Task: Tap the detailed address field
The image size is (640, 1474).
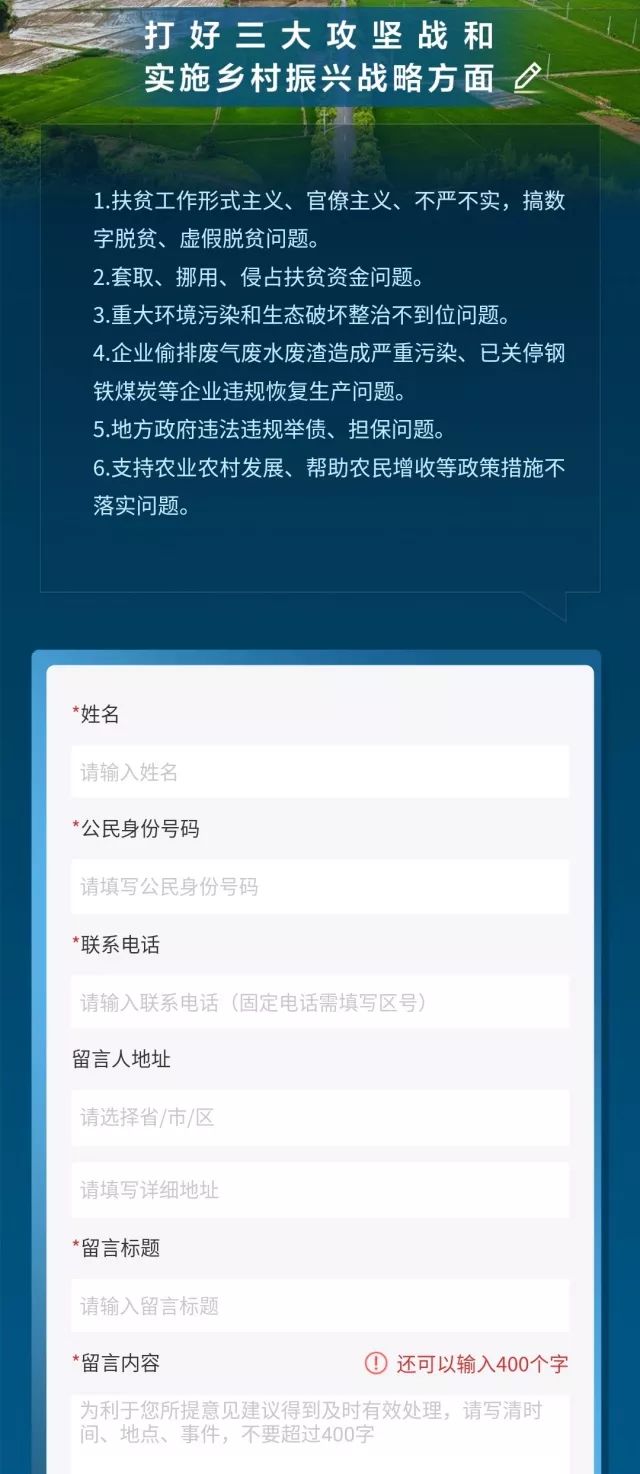Action: click(320, 1190)
